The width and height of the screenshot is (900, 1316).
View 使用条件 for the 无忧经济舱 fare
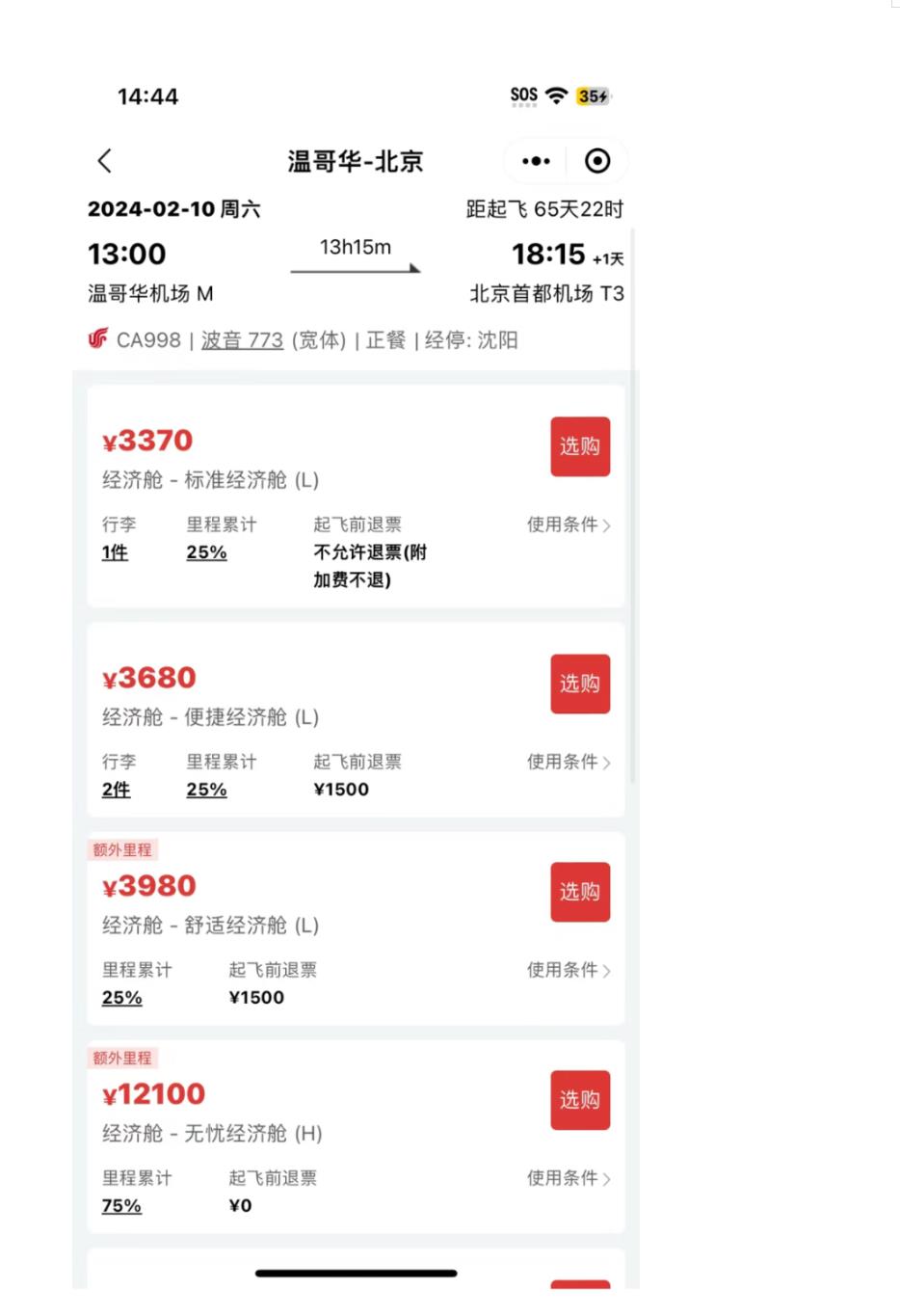point(568,1178)
